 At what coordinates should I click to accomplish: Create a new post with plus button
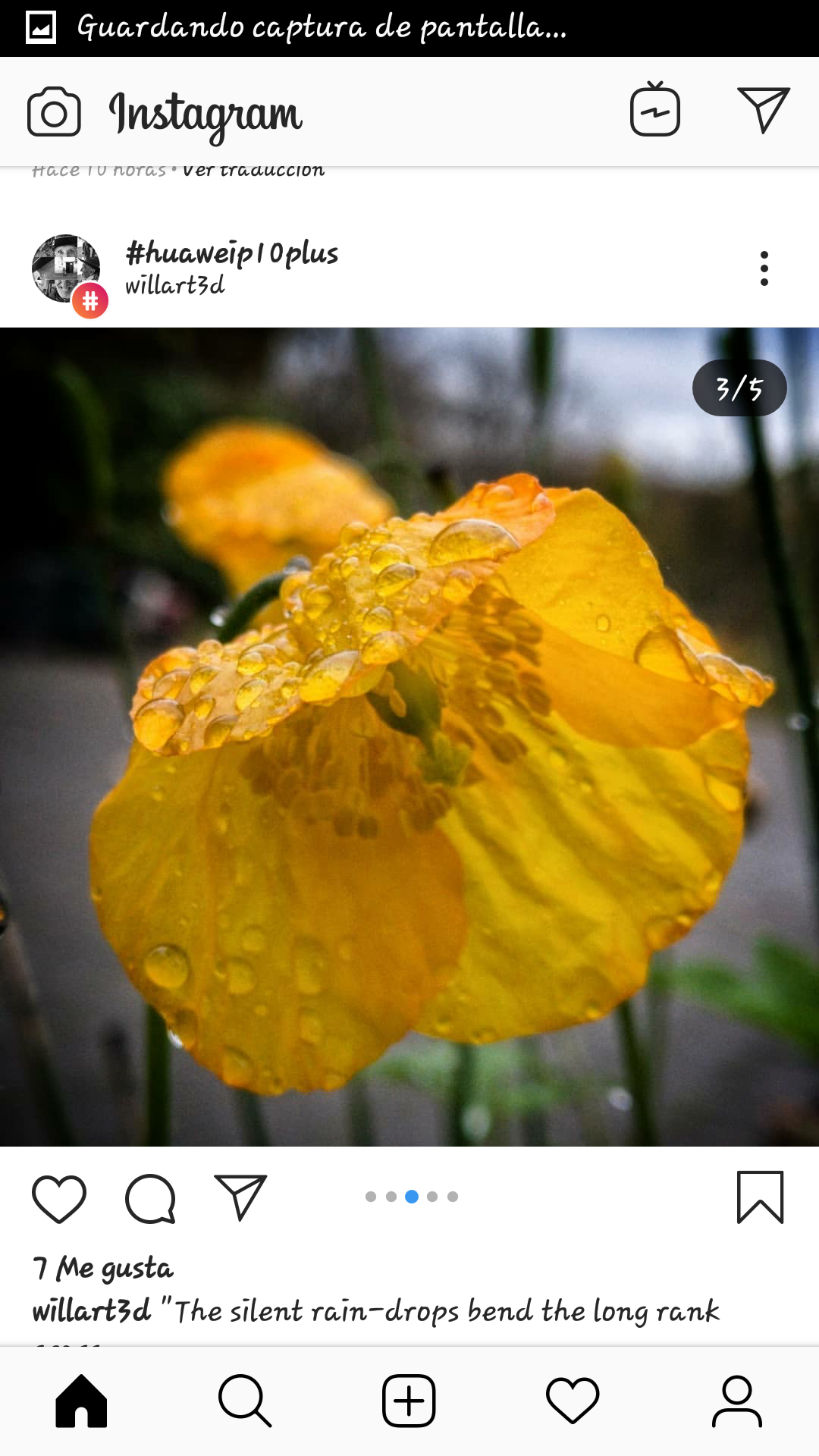409,1401
